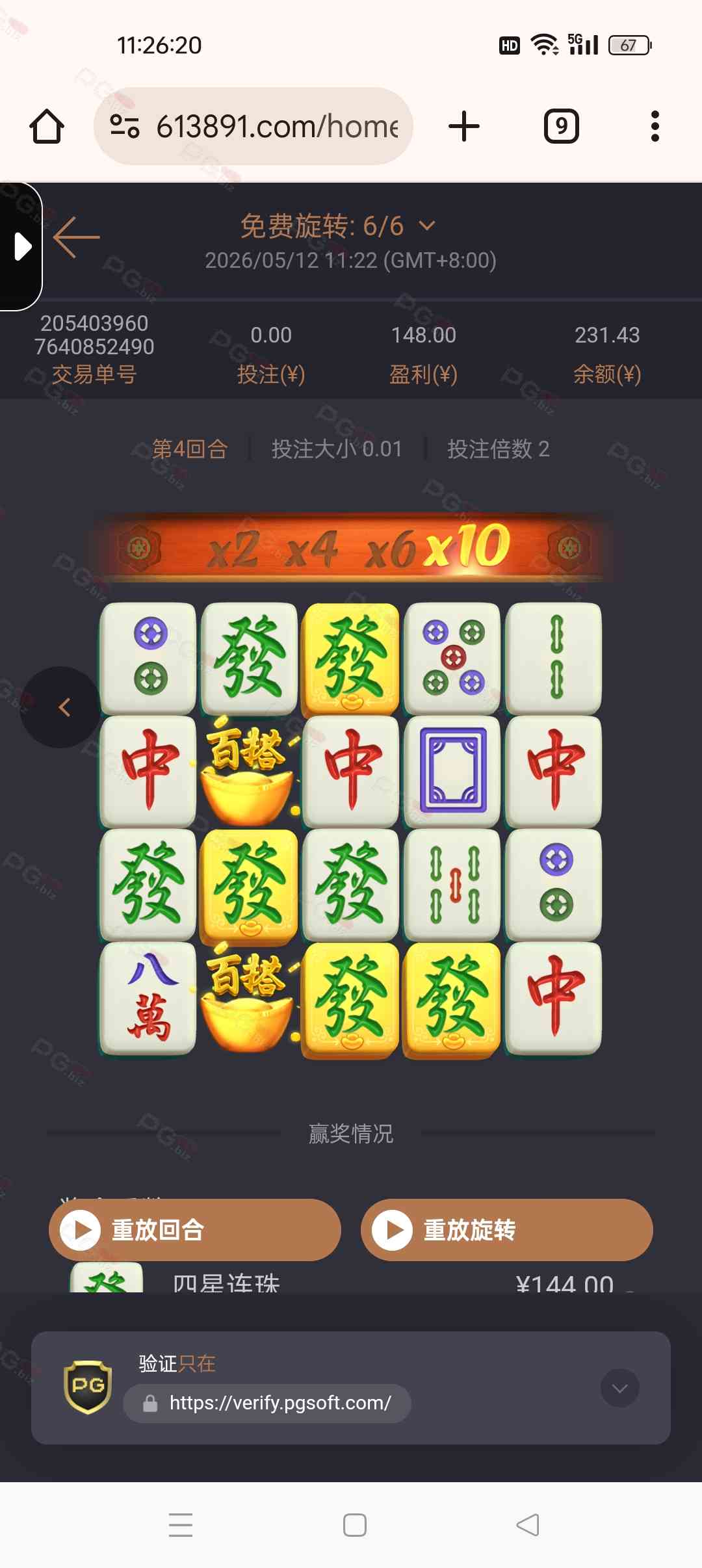702x1568 pixels.
Task: Tap the 613891.com address bar
Action: 253,126
